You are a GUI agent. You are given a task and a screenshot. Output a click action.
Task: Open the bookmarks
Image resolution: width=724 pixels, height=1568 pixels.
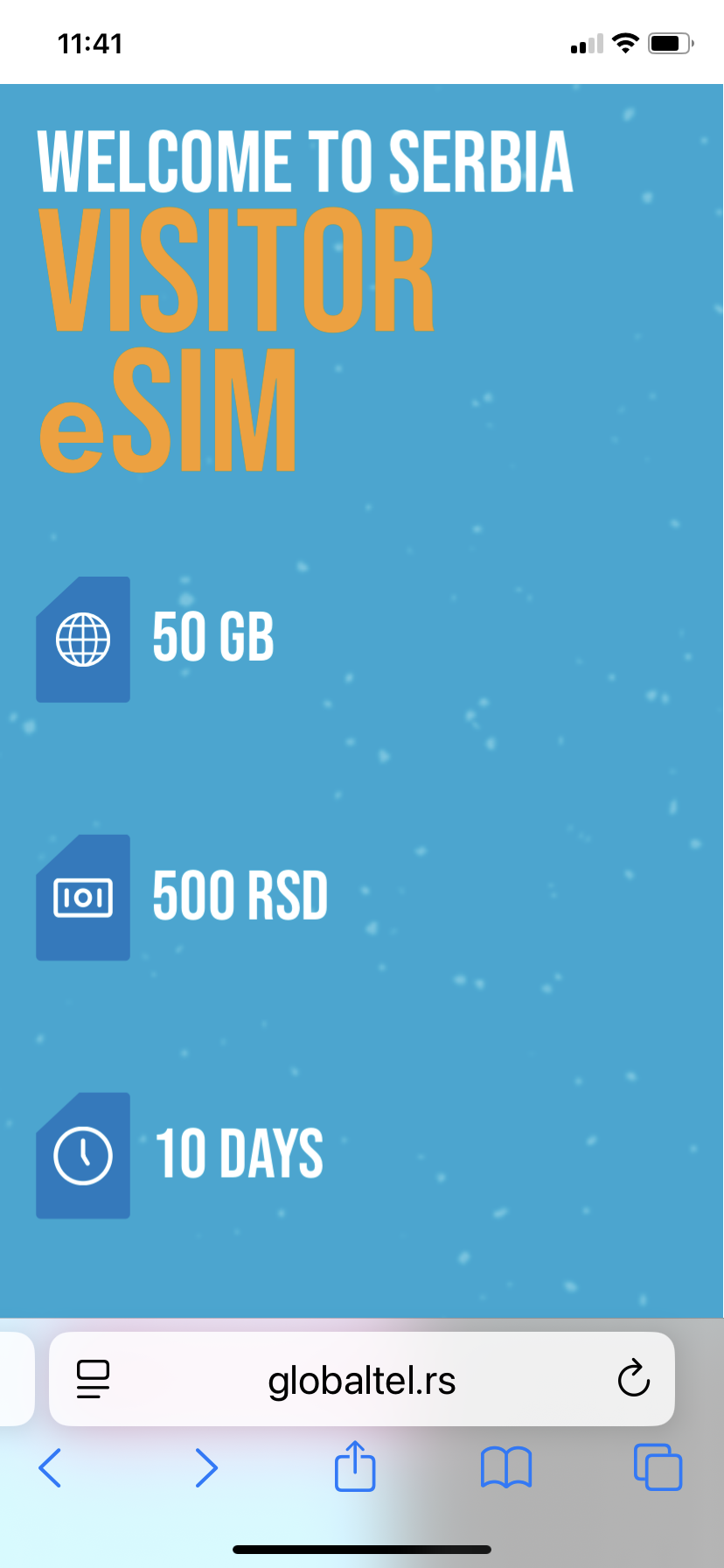506,1467
